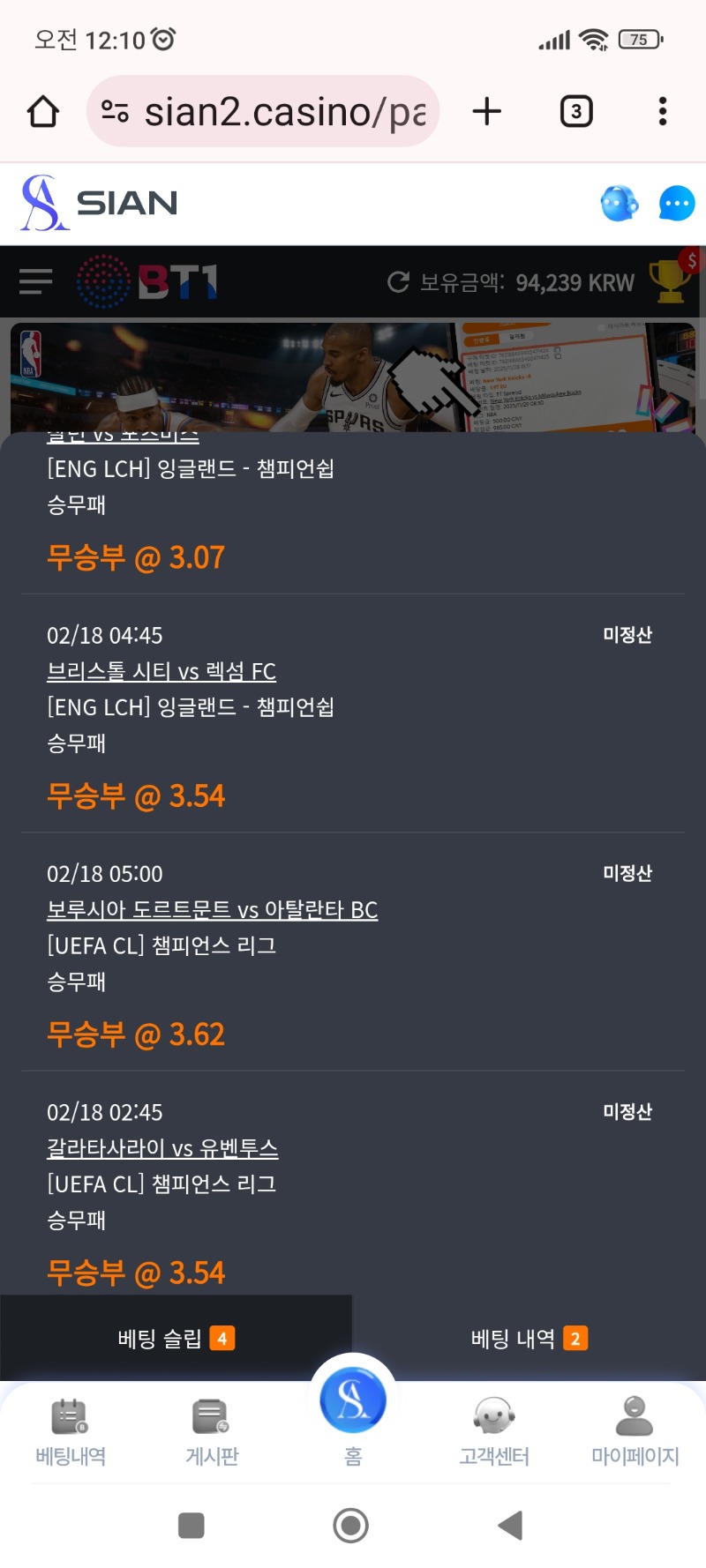Open the tab switcher showing 3
The width and height of the screenshot is (706, 1568).
pyautogui.click(x=576, y=112)
